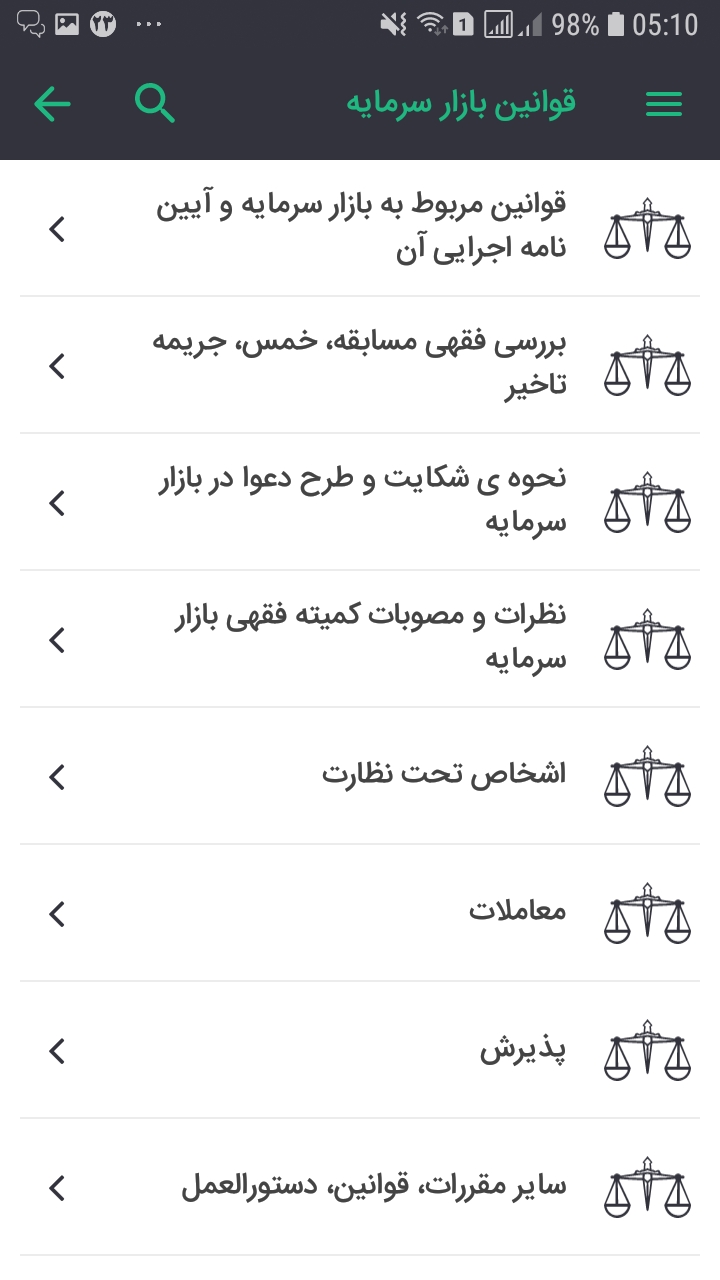Screen dimensions: 720x1280
Task: Tap the scales icon beside سایر مقررات، قوانین، دستورالعمل
Action: [646, 1187]
